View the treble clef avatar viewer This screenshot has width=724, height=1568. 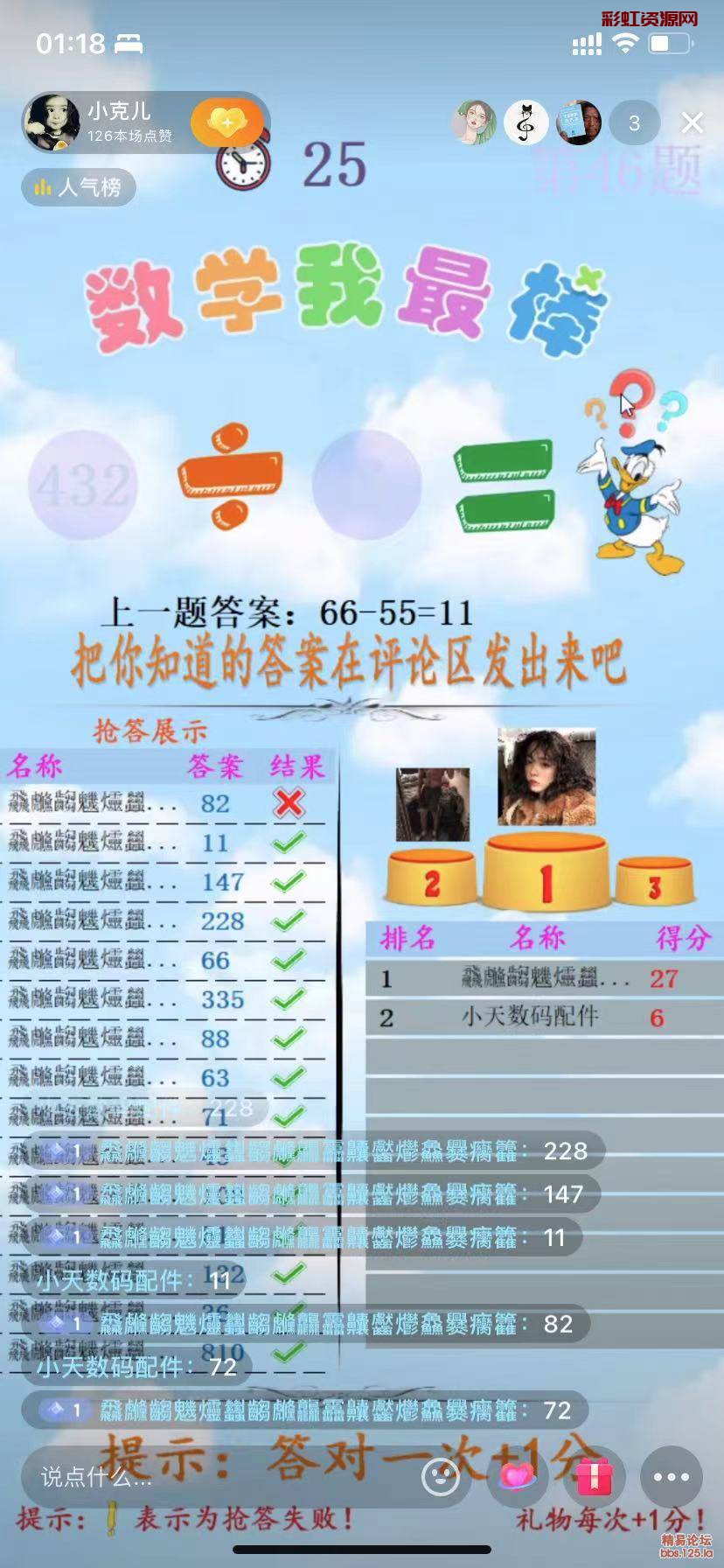tap(526, 123)
